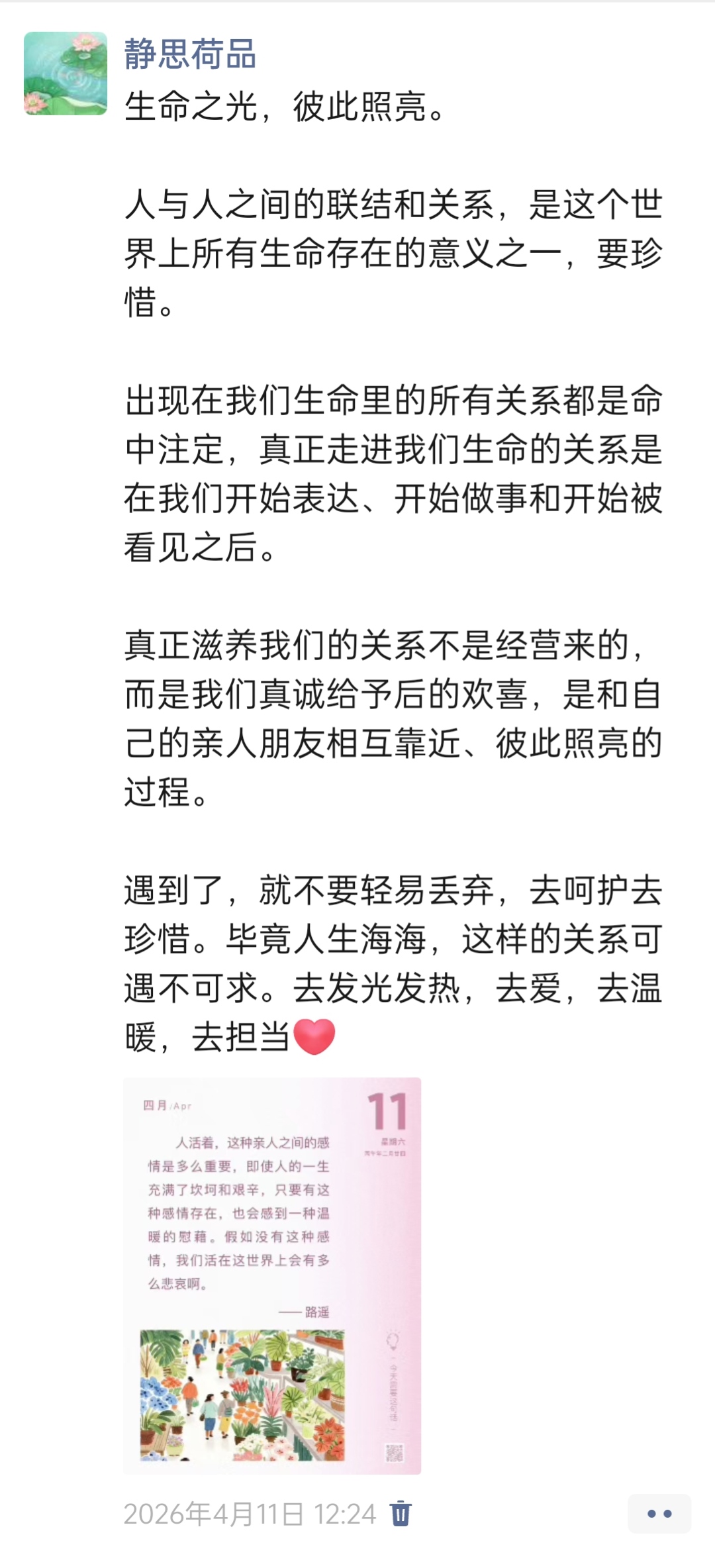Open 静思荷品's profile avatar
The width and height of the screenshot is (715, 1568).
coord(66,73)
